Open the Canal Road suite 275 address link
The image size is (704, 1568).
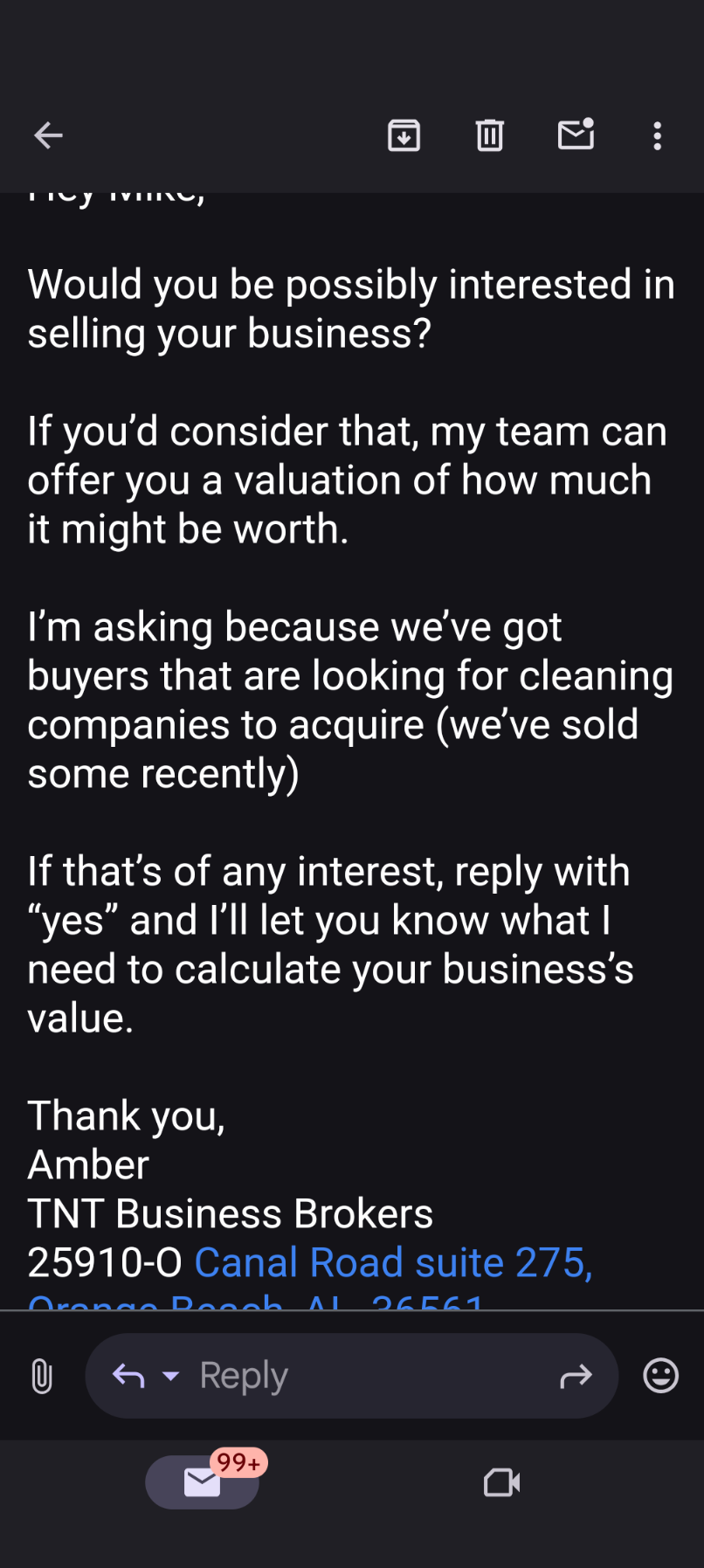pyautogui.click(x=393, y=1262)
